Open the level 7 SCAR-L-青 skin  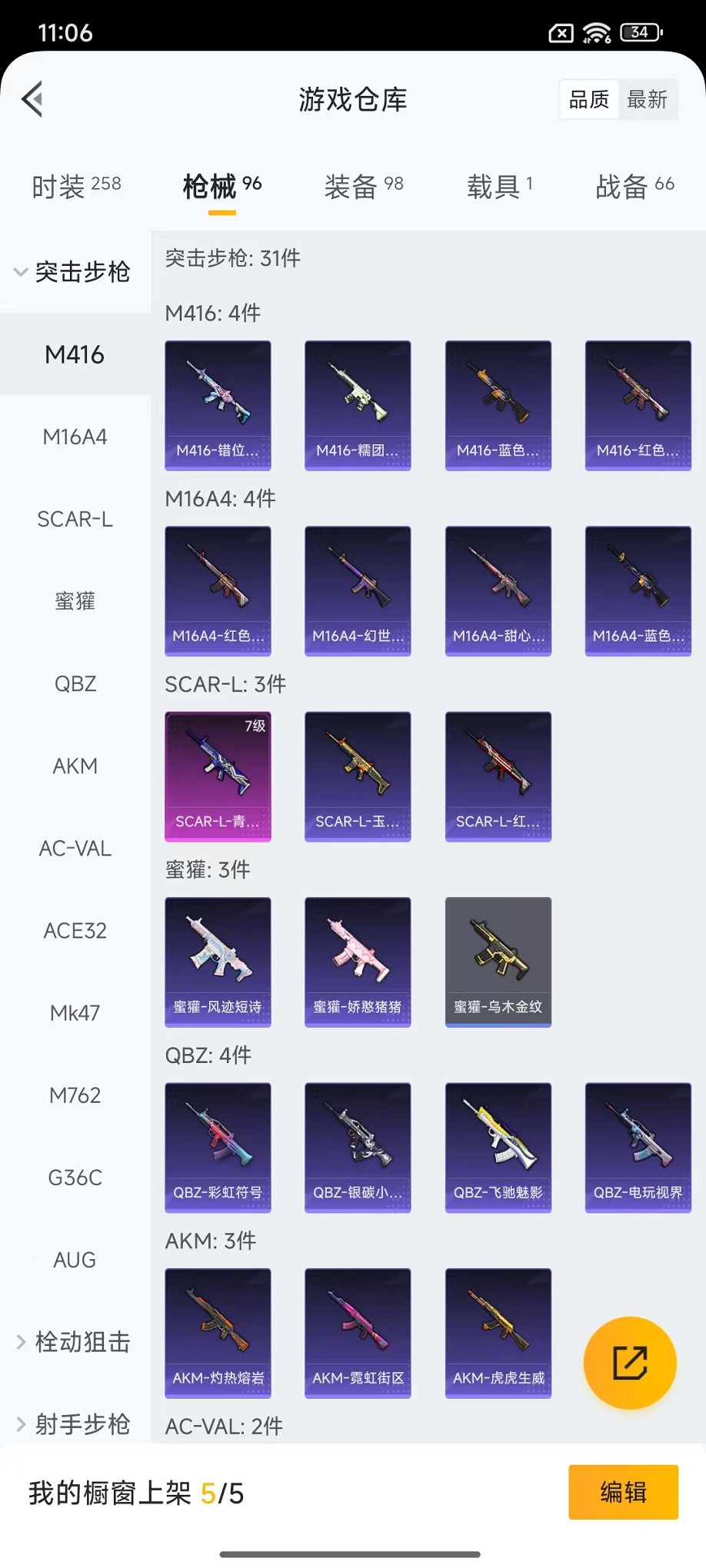[218, 776]
